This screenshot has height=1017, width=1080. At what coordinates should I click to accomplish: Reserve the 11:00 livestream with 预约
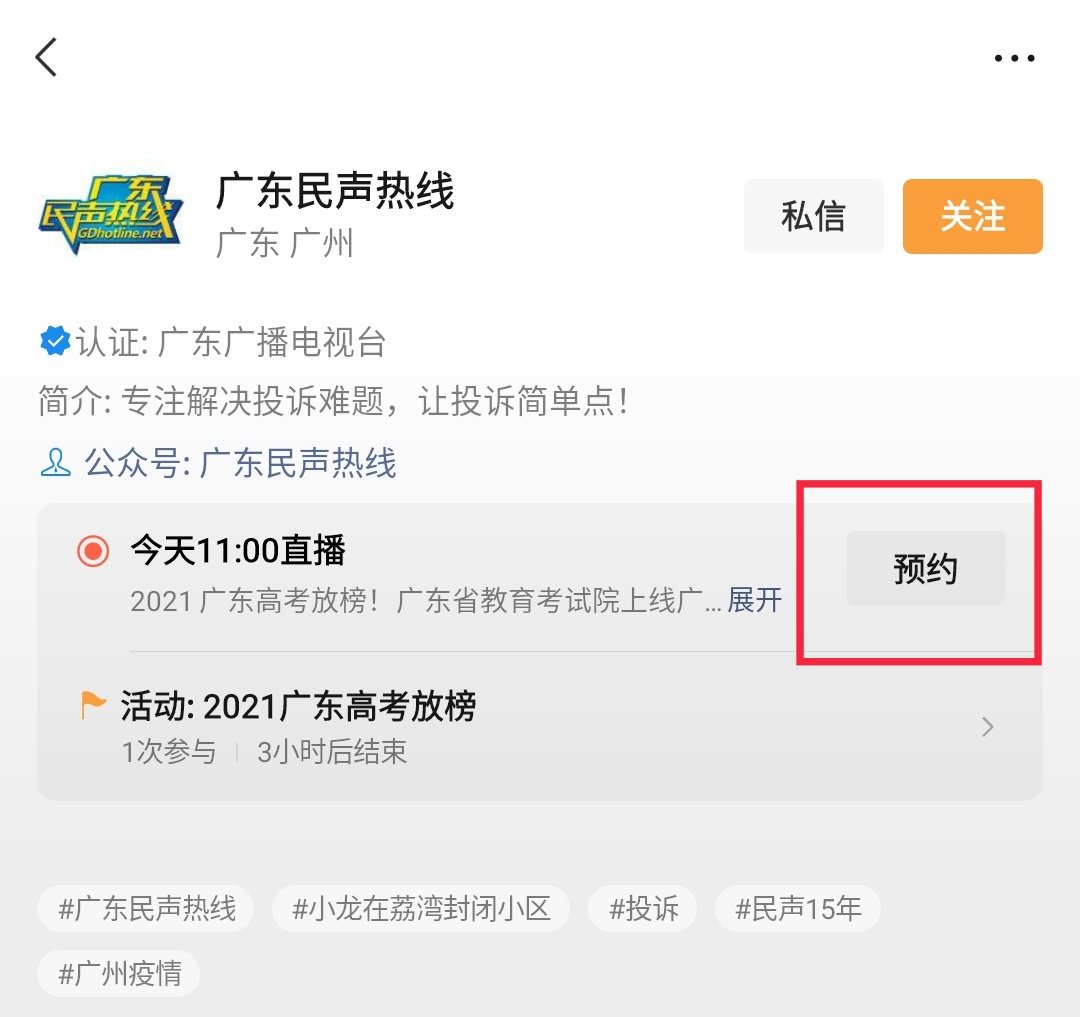pyautogui.click(x=925, y=569)
